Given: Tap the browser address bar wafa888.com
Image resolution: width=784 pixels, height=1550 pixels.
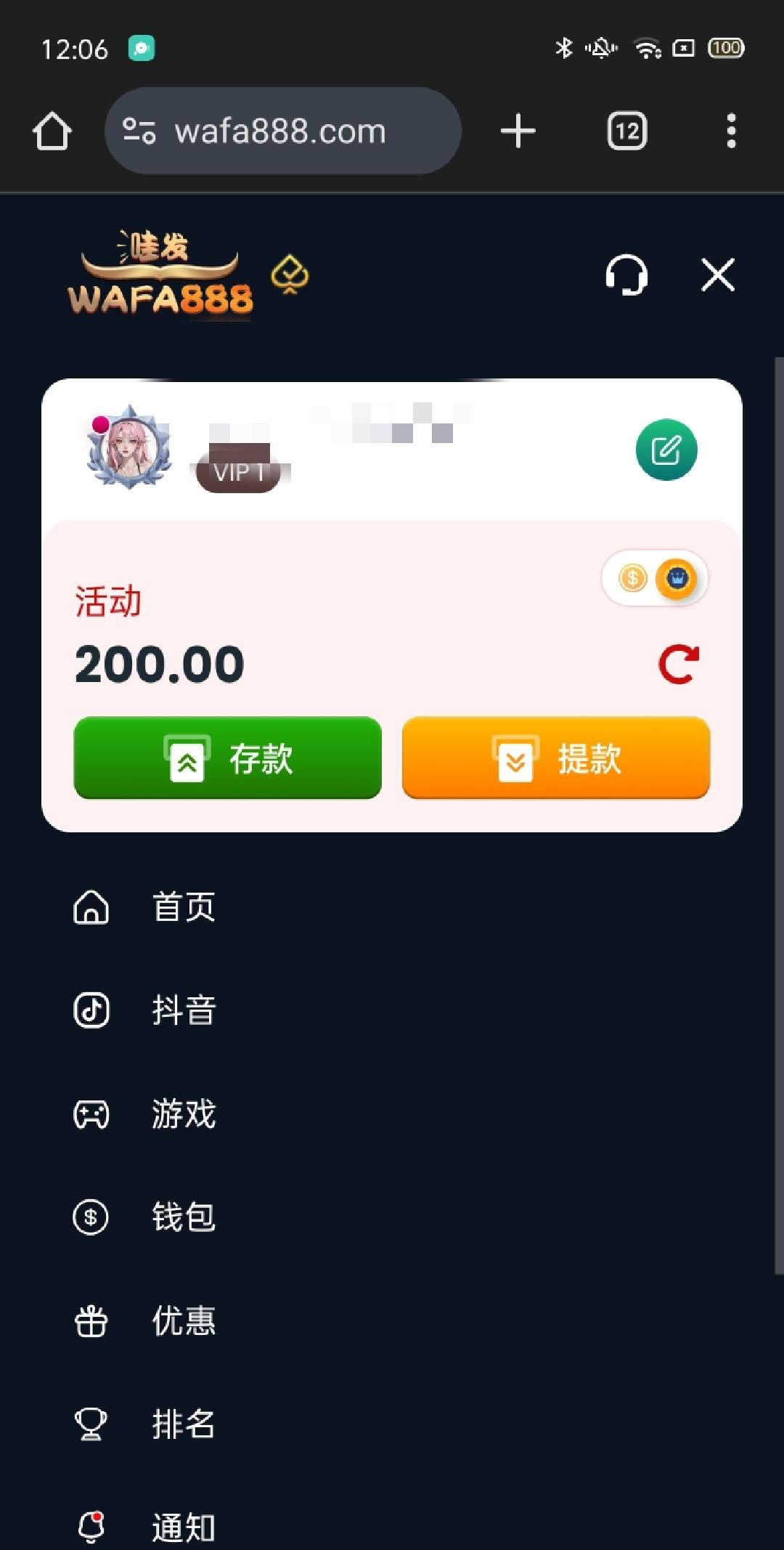Looking at the screenshot, I should click(283, 131).
